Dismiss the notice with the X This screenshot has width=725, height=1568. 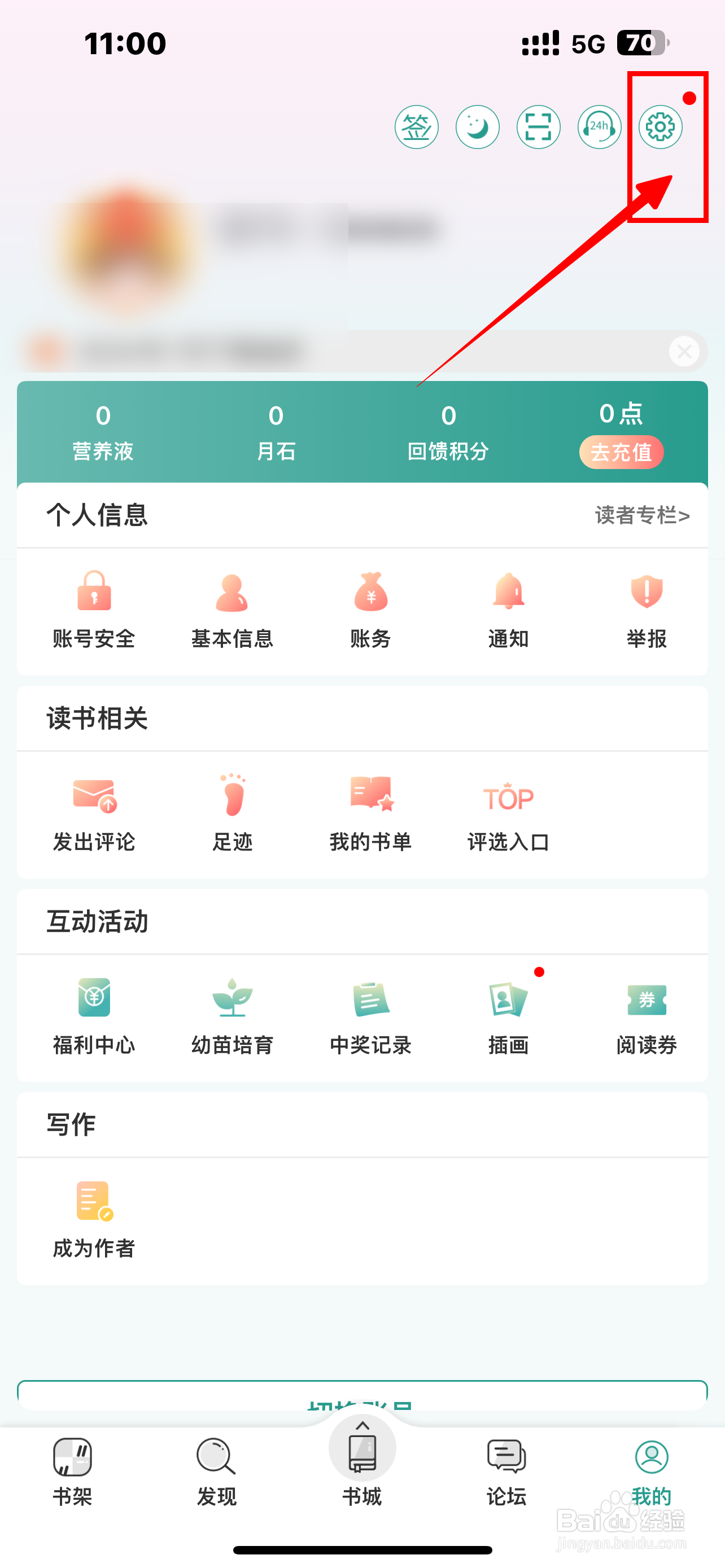click(685, 351)
